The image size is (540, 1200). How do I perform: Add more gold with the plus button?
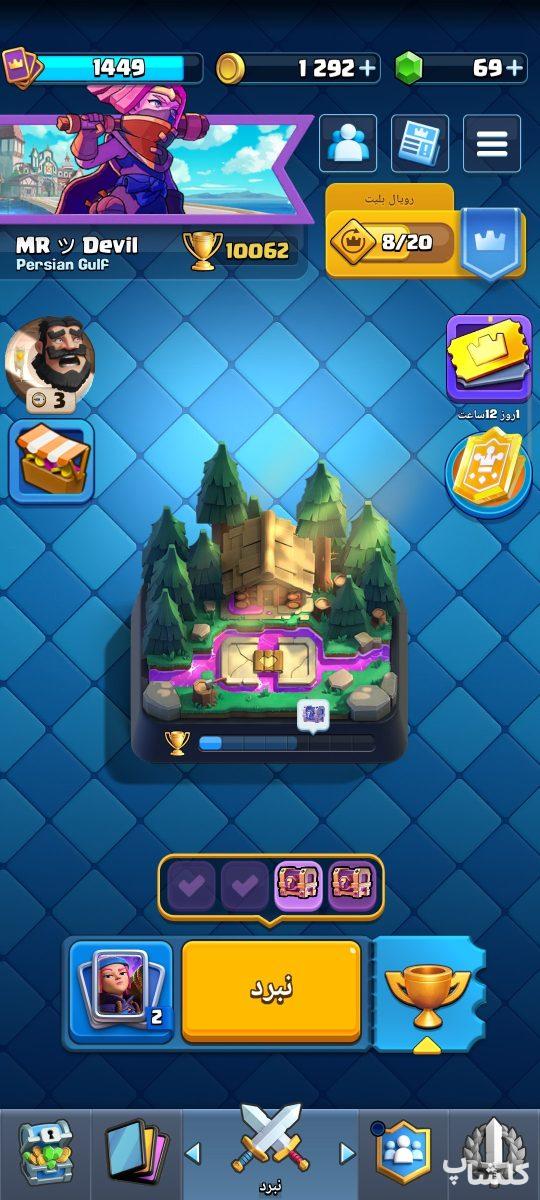[x=367, y=68]
